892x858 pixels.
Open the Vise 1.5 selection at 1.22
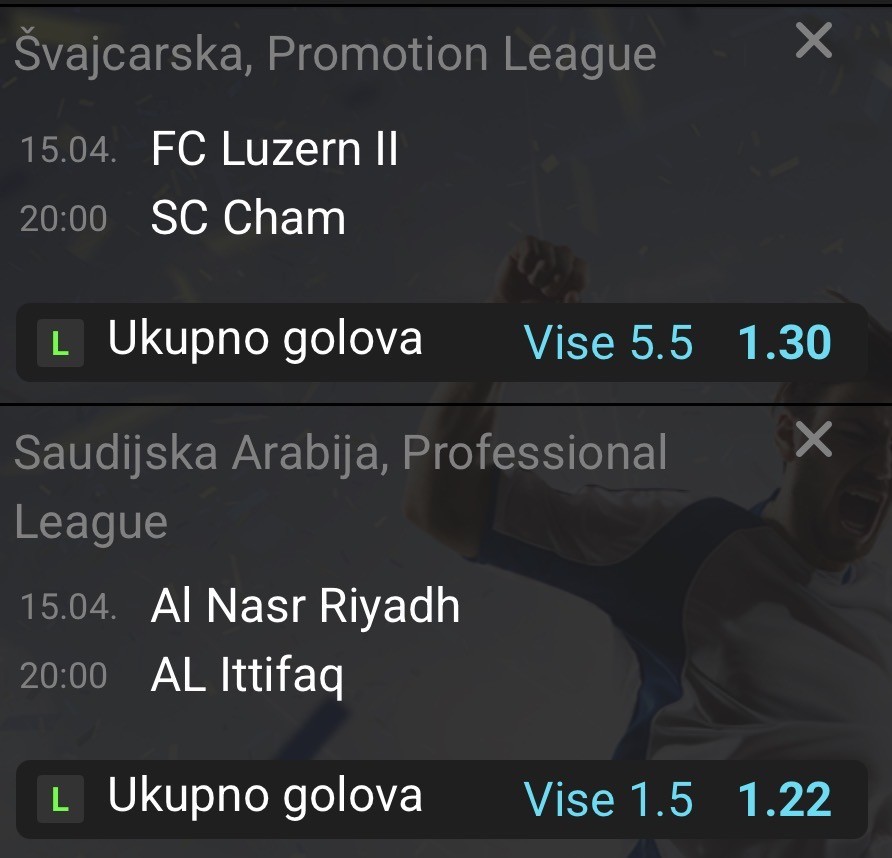677,799
